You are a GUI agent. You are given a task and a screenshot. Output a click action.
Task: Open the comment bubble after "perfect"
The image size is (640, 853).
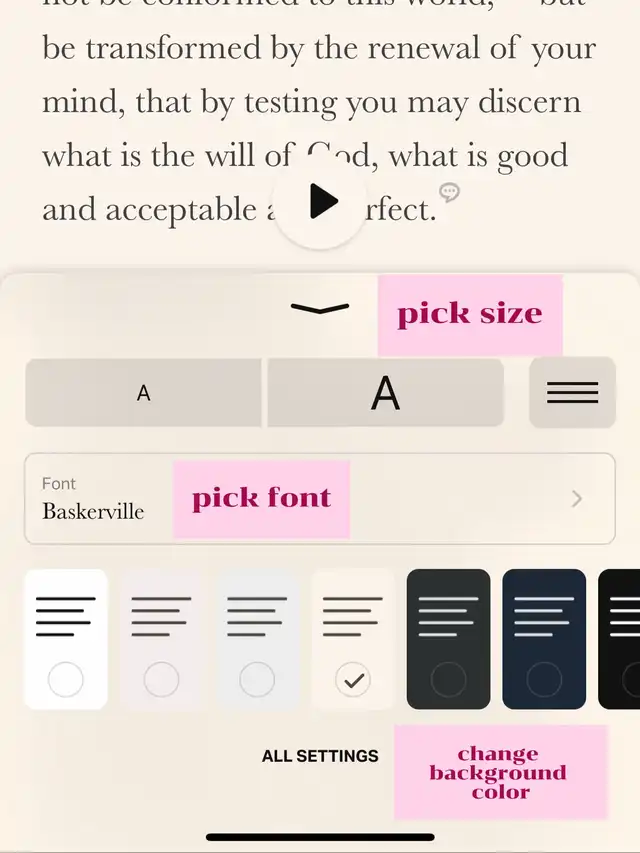point(450,192)
